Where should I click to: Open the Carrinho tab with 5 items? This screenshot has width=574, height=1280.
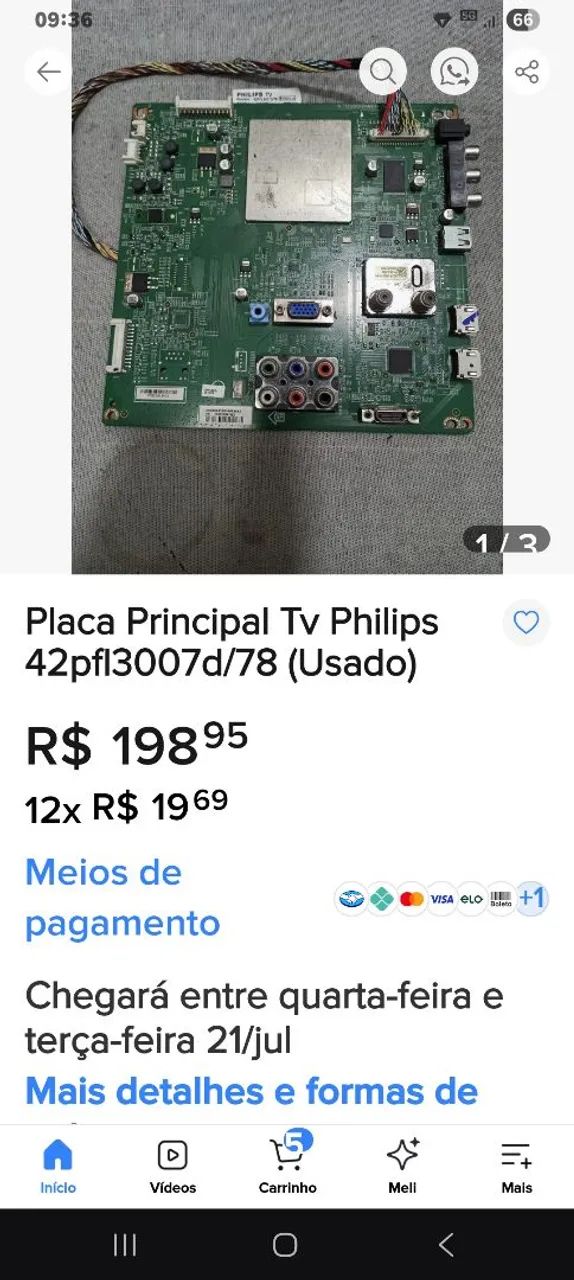pyautogui.click(x=288, y=1166)
